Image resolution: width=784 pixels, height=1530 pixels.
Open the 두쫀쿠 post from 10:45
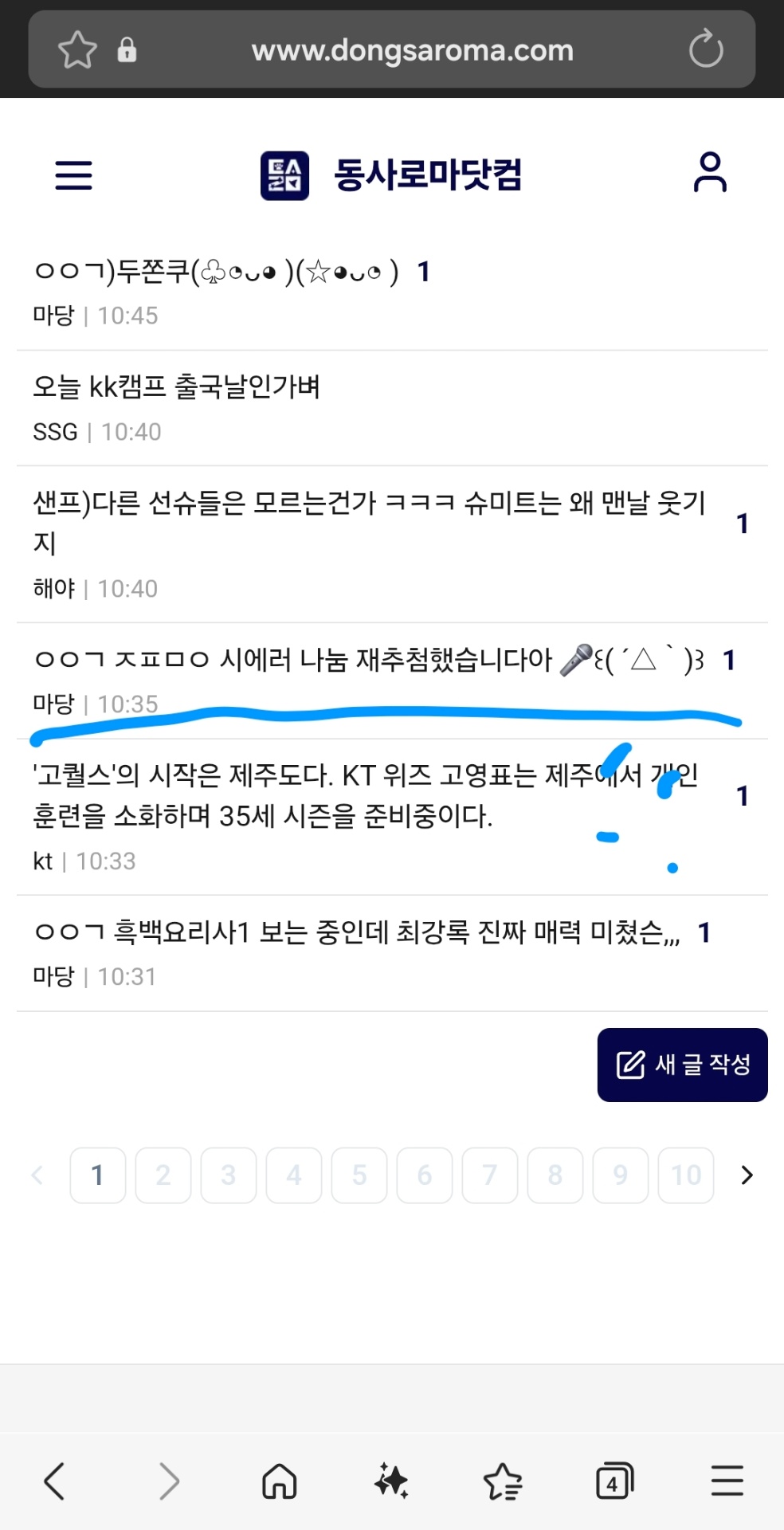click(215, 273)
